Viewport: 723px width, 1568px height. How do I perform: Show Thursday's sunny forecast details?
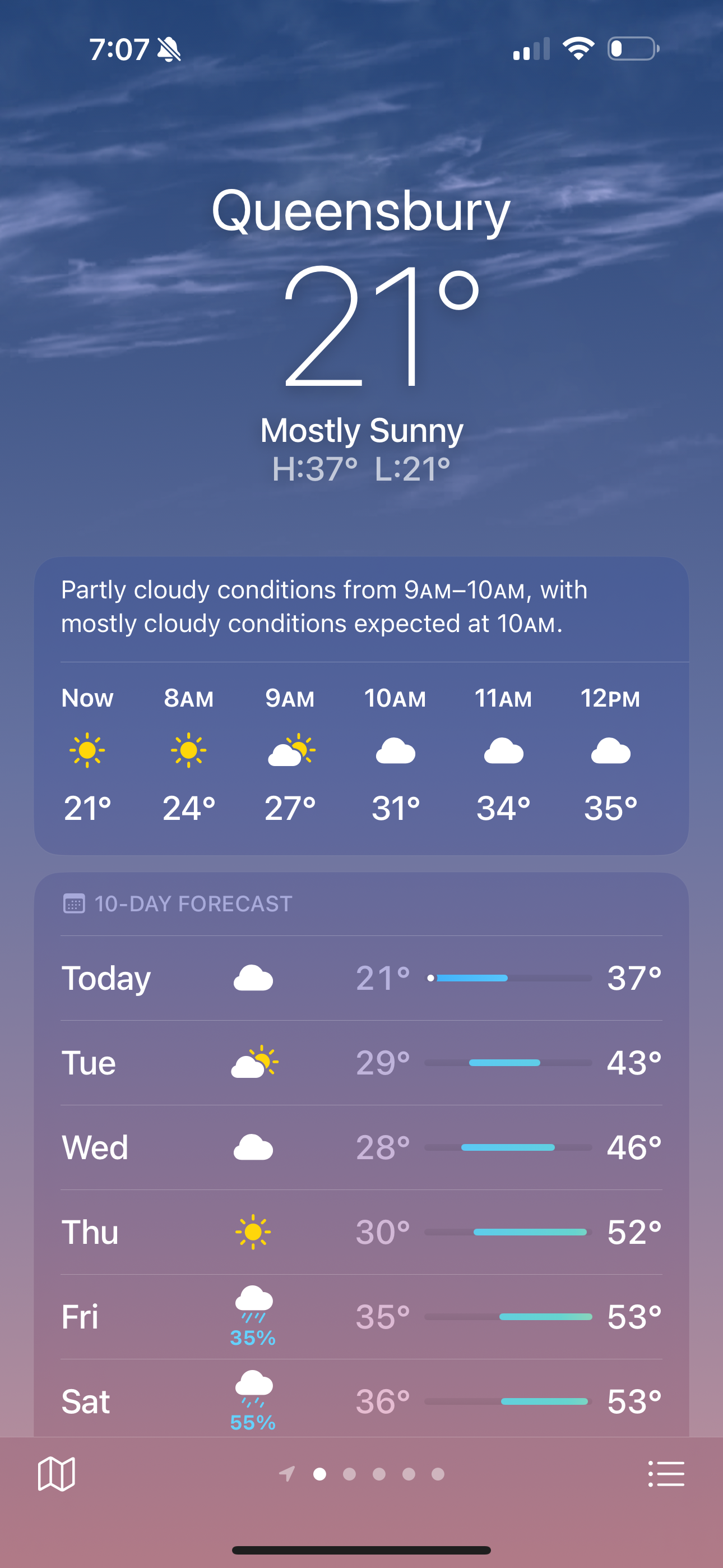[361, 1232]
